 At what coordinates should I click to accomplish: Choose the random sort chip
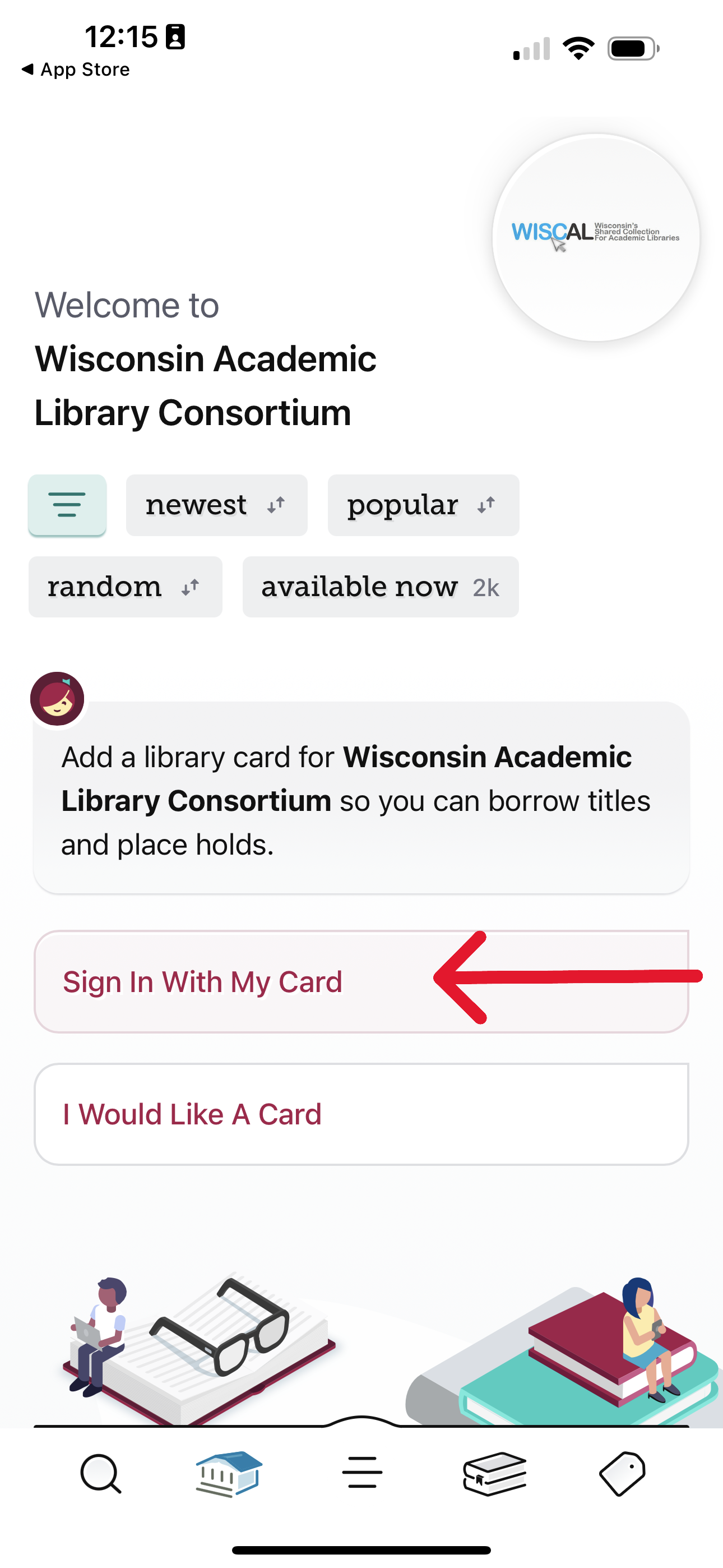(x=125, y=587)
